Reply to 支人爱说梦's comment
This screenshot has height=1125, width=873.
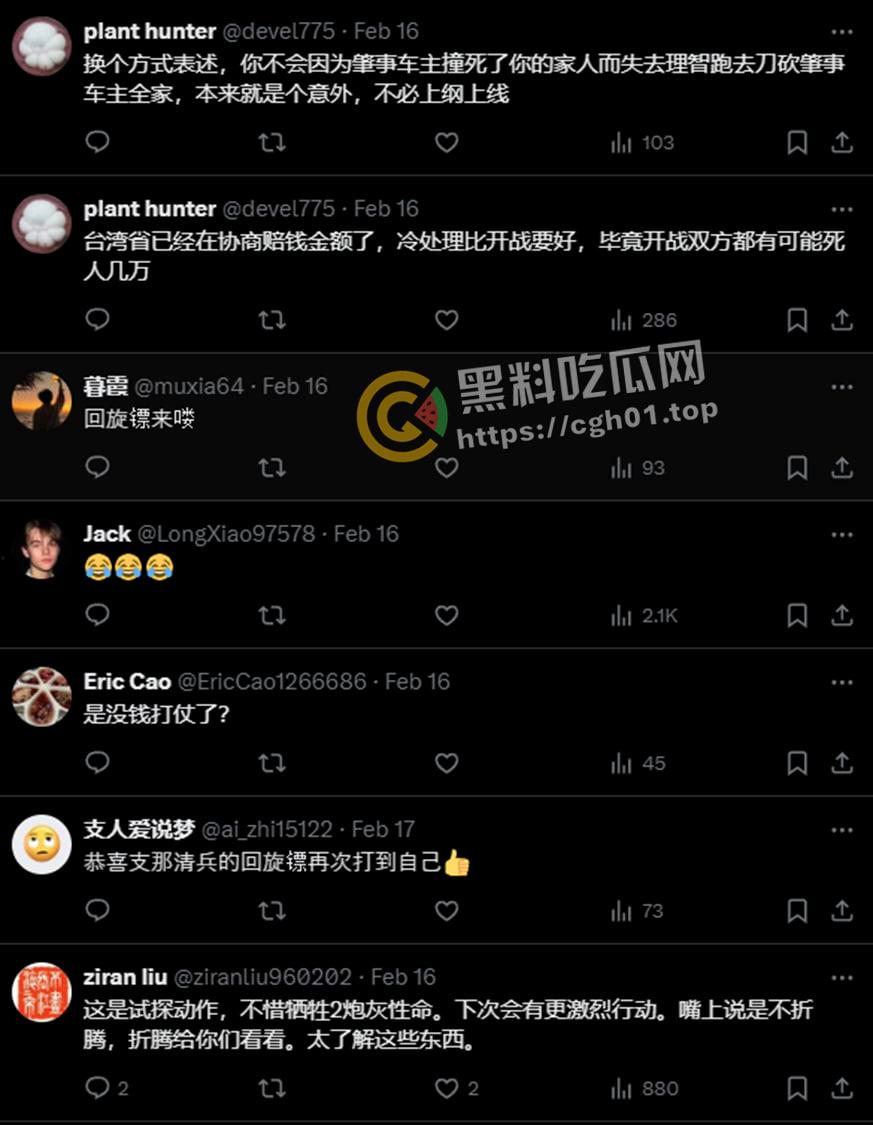(x=96, y=911)
